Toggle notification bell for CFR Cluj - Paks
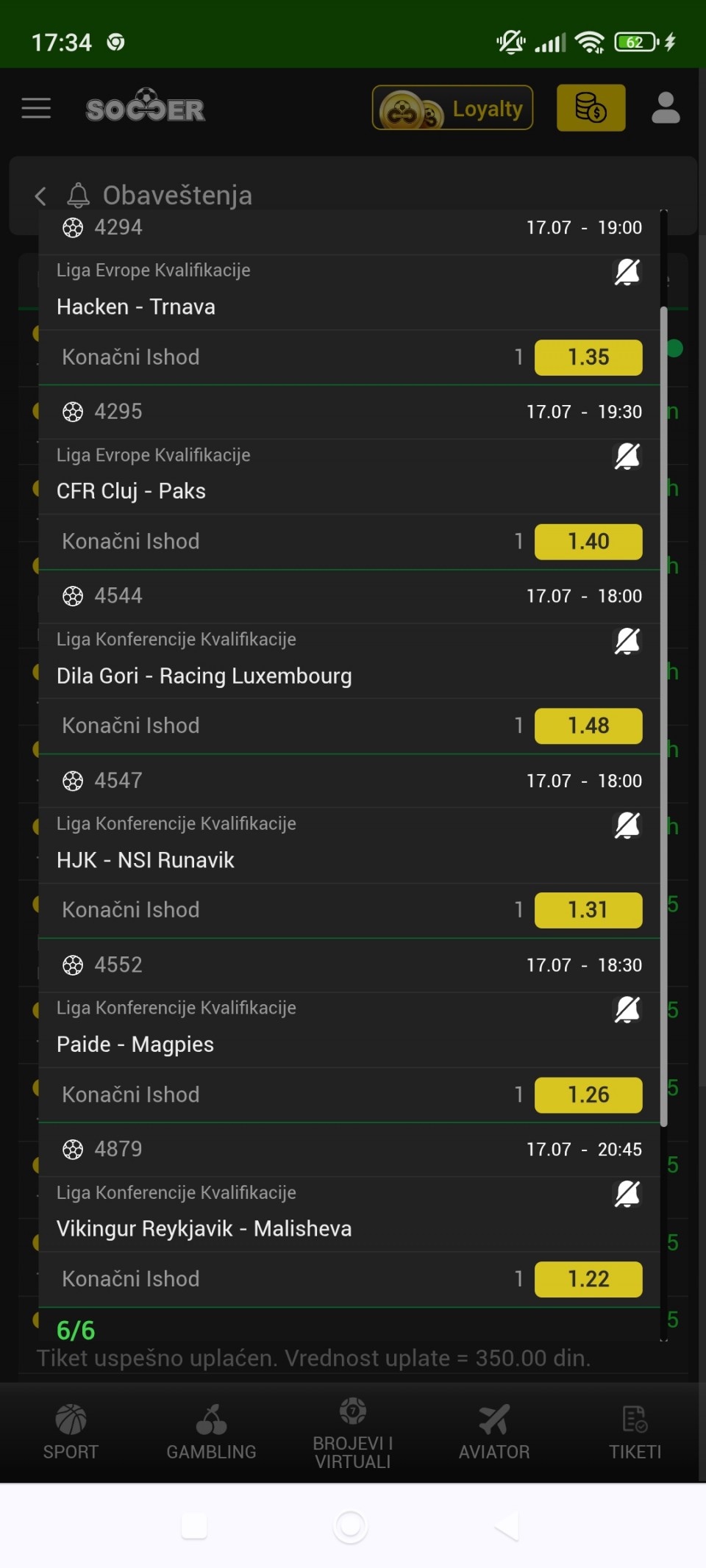The width and height of the screenshot is (706, 1568). point(627,457)
